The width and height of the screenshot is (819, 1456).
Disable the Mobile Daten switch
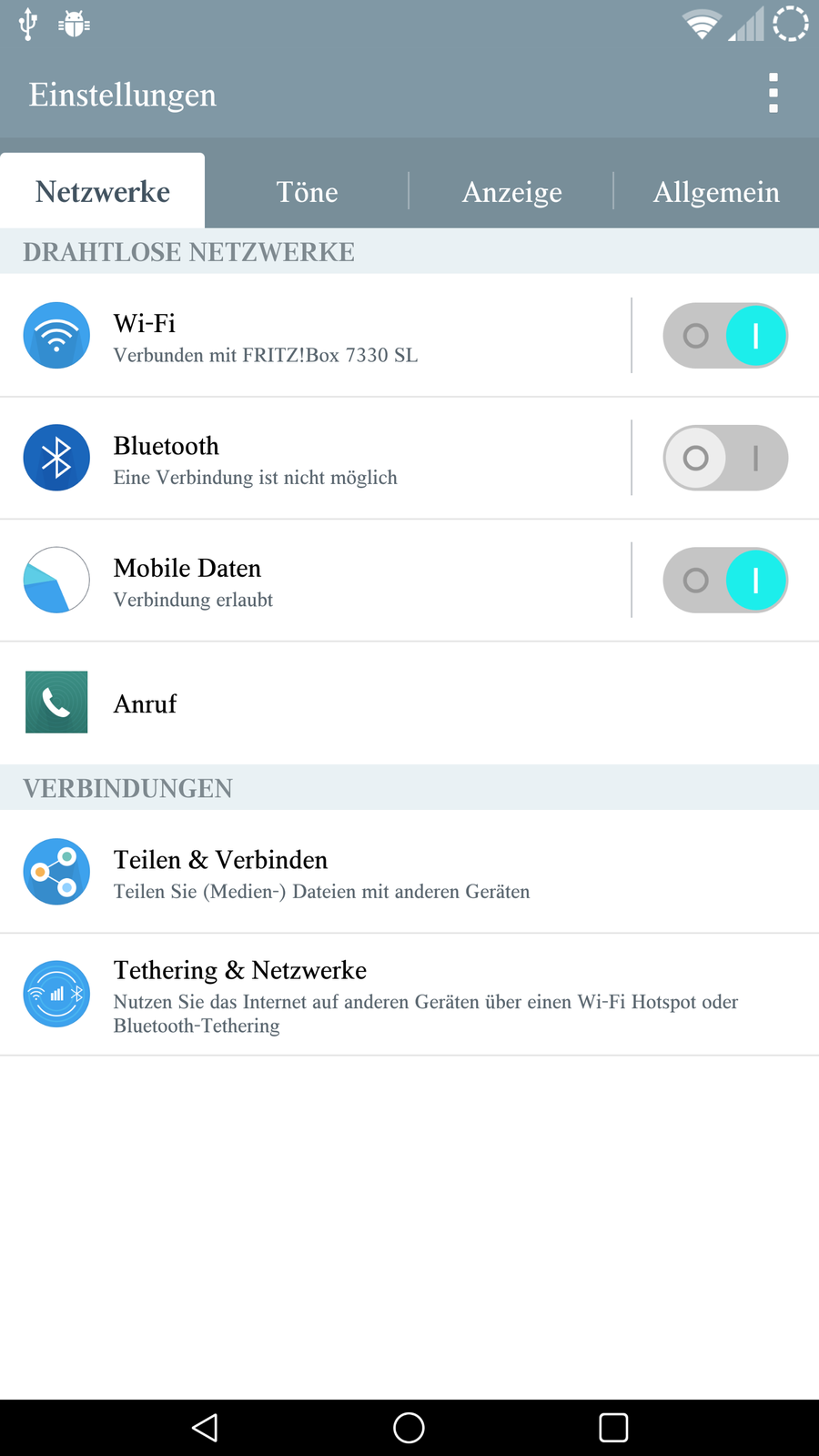point(725,581)
